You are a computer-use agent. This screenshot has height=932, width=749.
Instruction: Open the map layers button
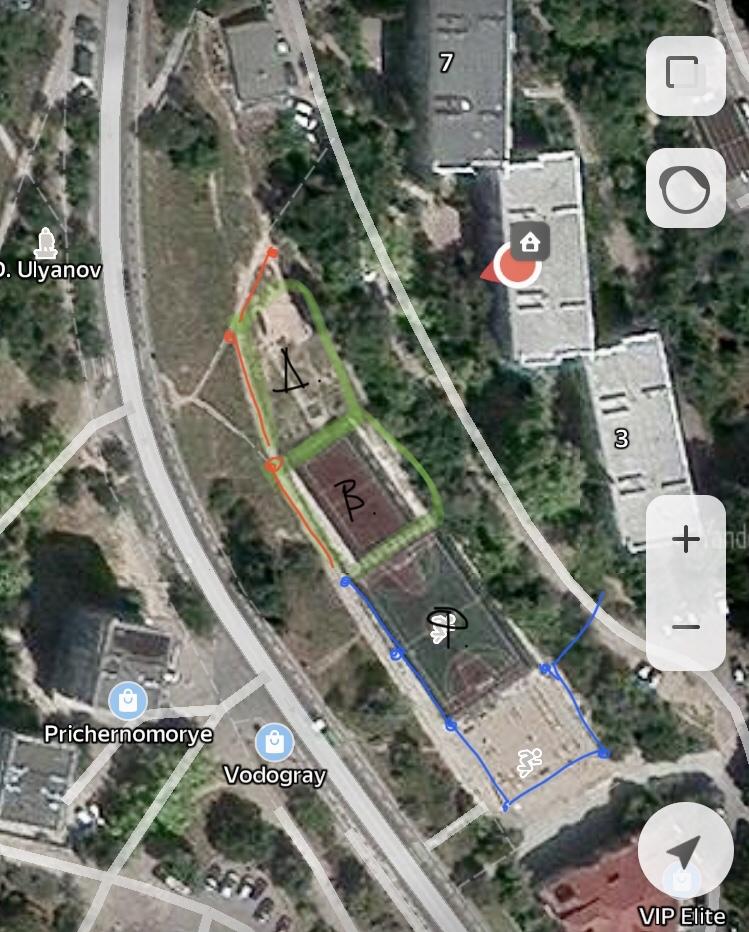click(x=686, y=76)
